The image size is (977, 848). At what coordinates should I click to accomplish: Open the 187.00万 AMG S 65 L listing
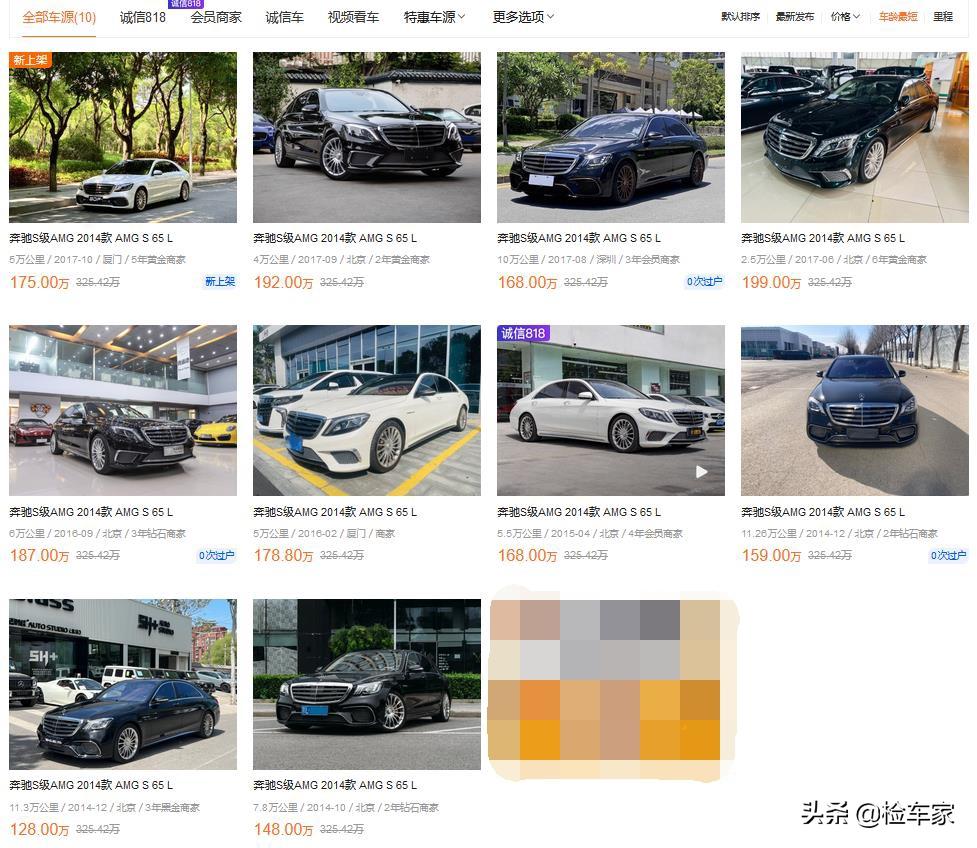pos(123,410)
